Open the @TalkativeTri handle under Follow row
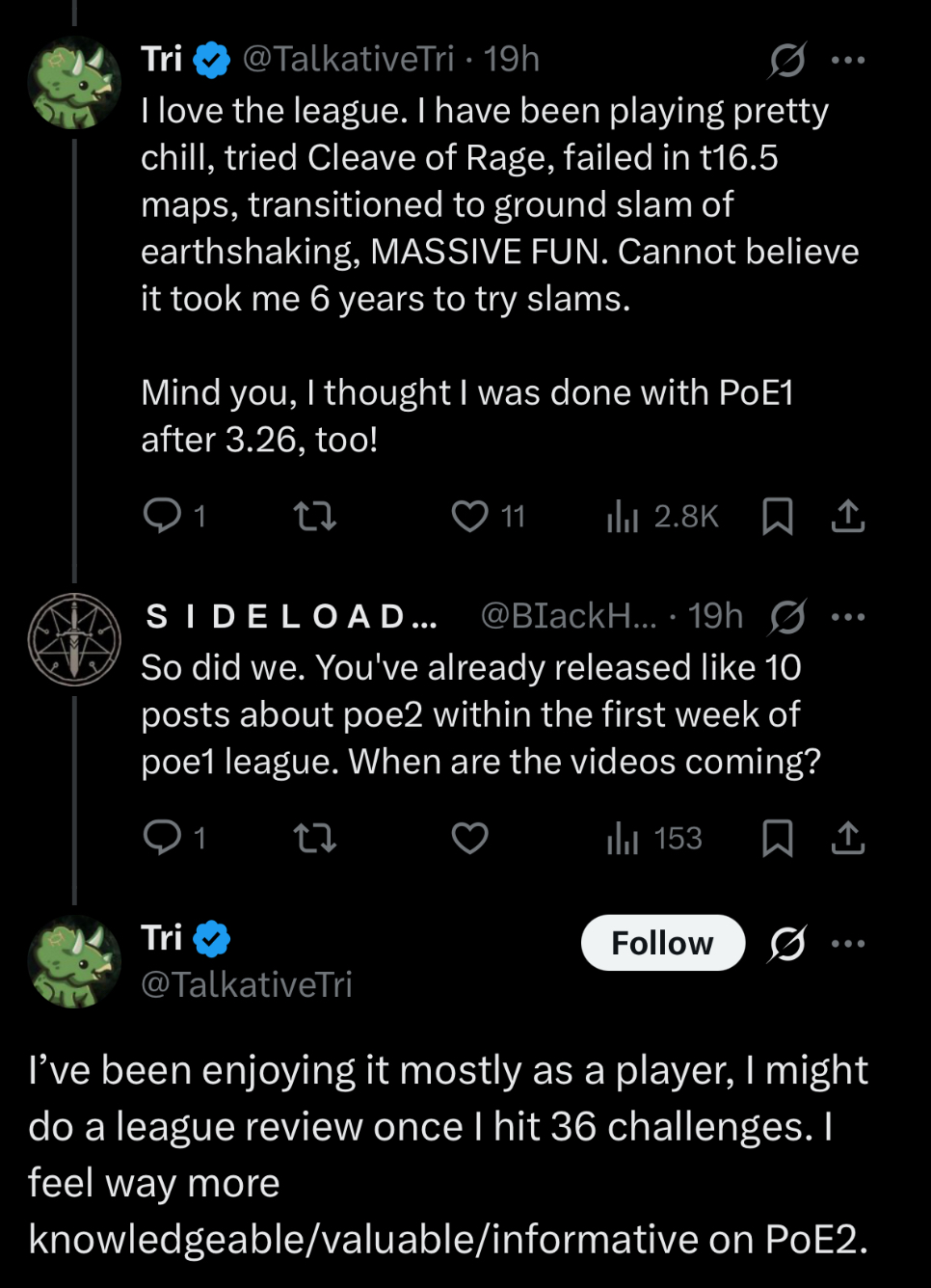931x1288 pixels. click(247, 984)
